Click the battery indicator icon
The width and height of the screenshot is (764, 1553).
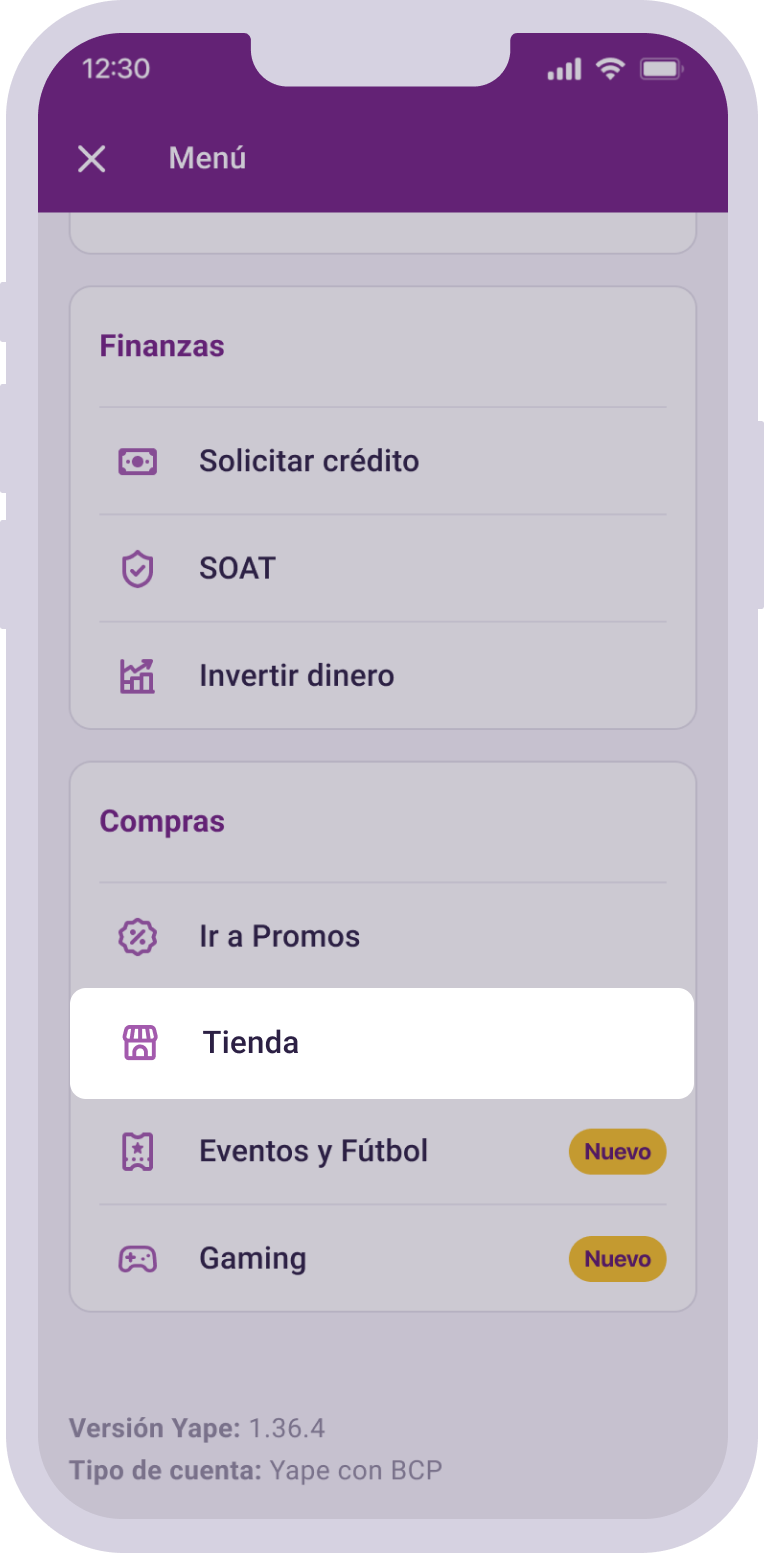click(664, 68)
